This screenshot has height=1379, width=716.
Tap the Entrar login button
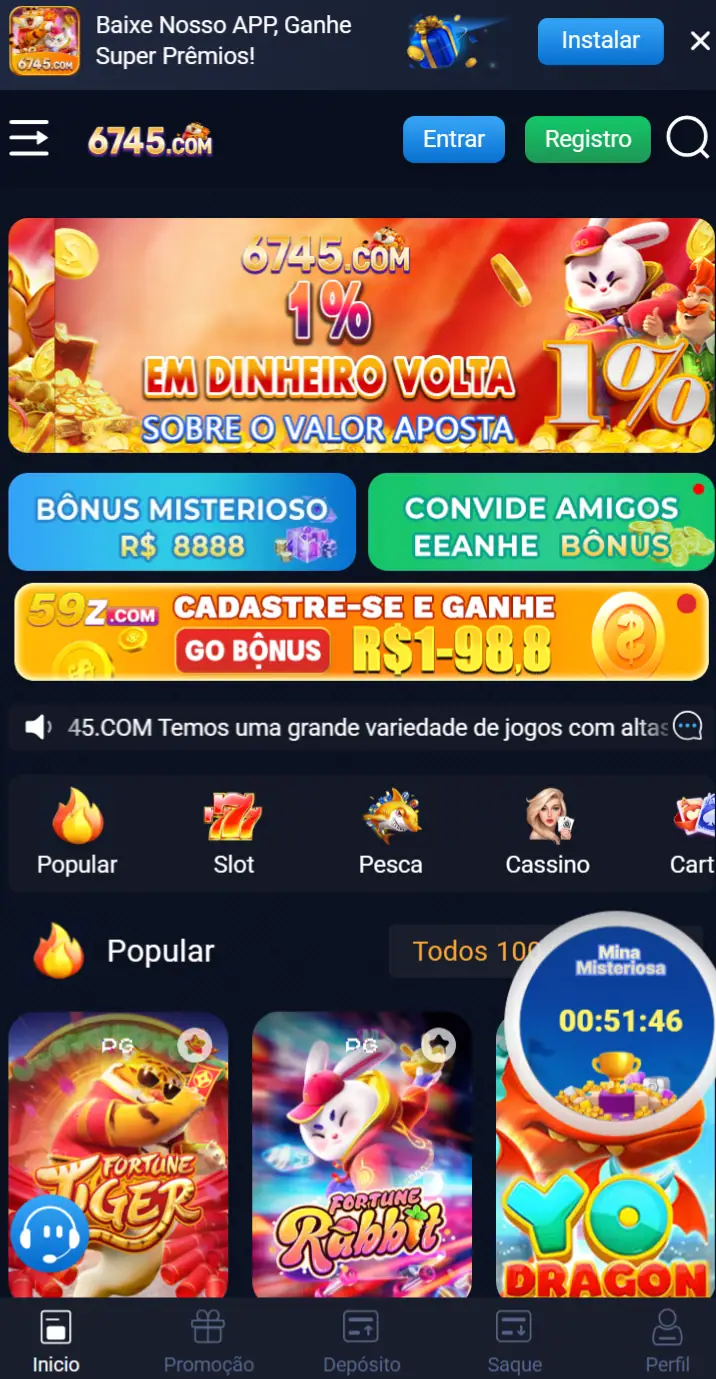tap(453, 139)
